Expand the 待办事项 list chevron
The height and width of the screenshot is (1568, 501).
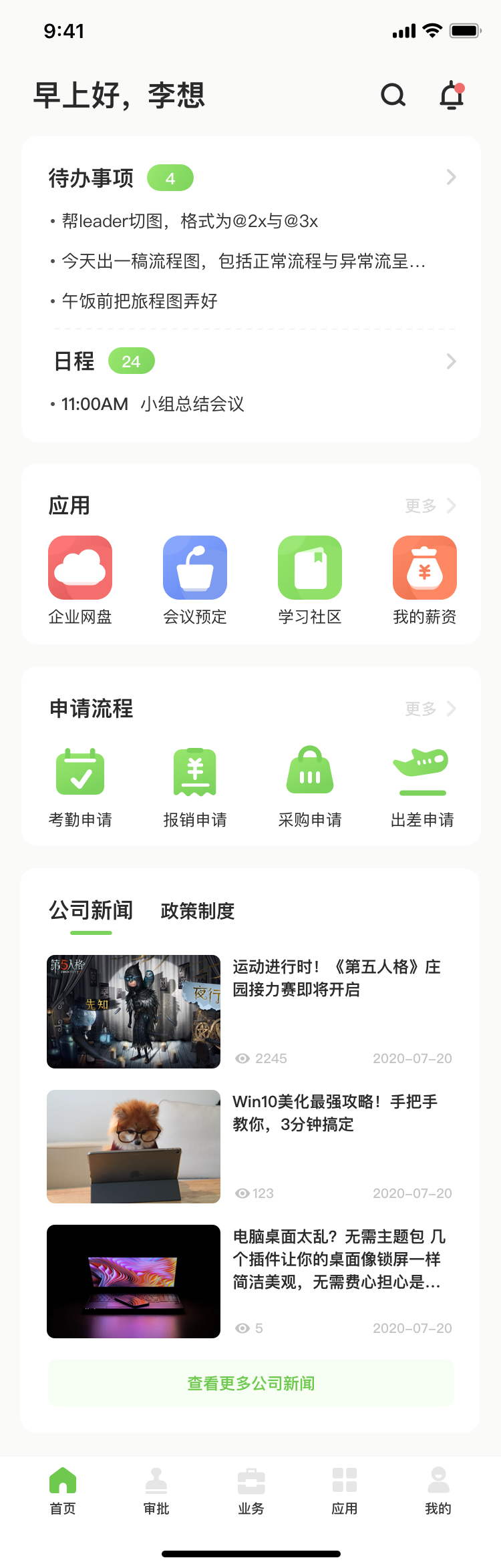451,177
